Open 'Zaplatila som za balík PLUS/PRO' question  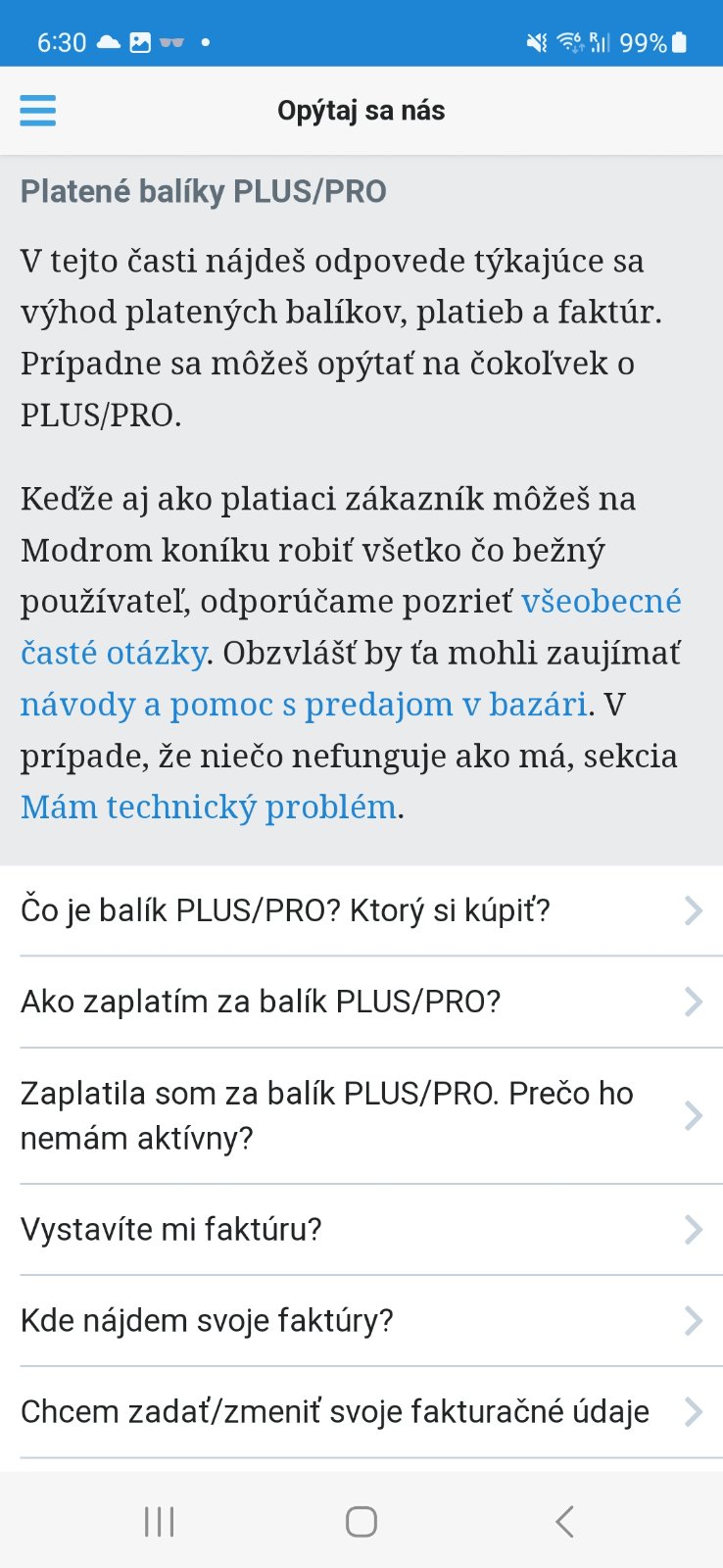[361, 1115]
